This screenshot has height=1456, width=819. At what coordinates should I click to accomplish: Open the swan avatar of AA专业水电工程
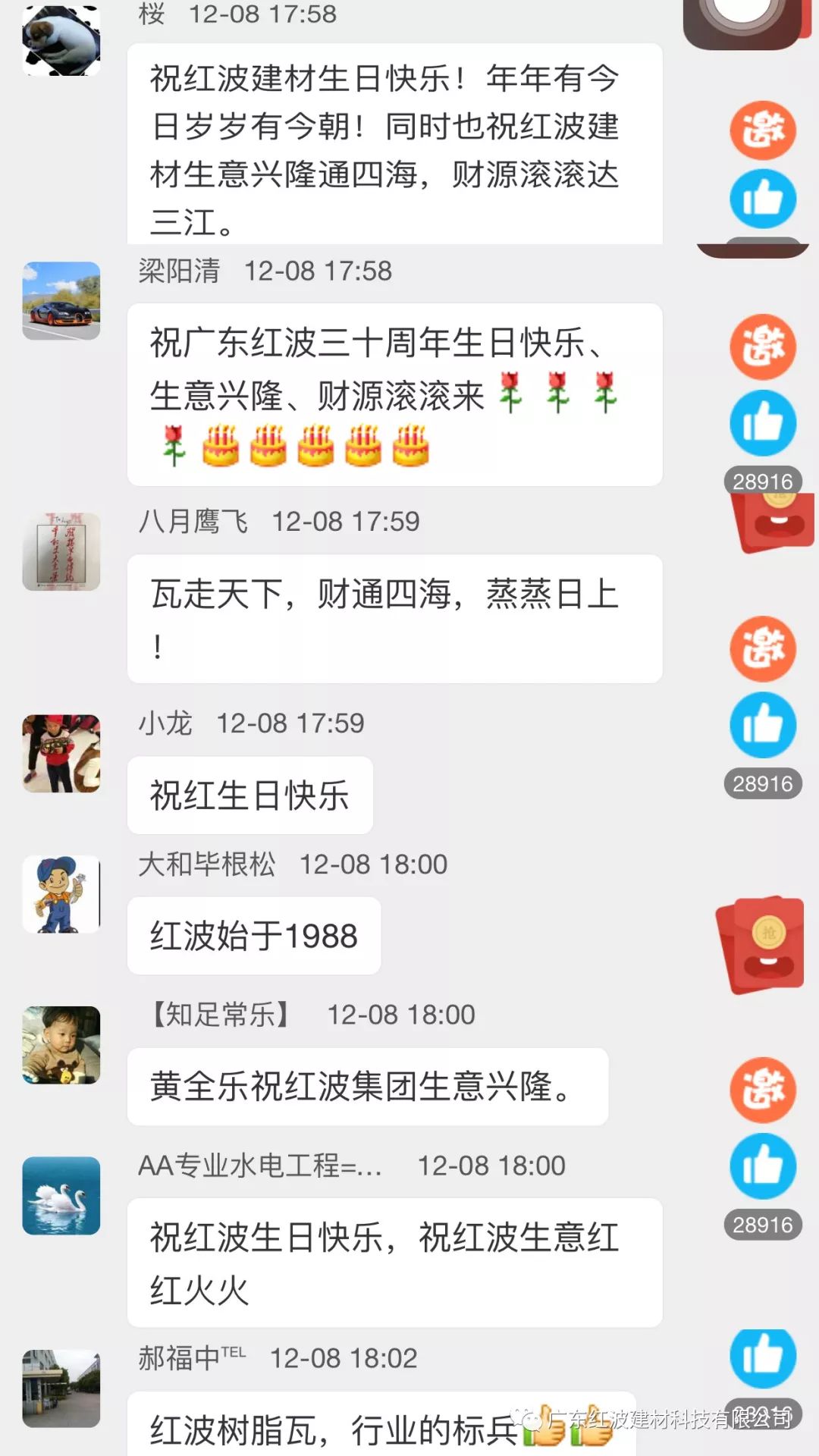[61, 1196]
